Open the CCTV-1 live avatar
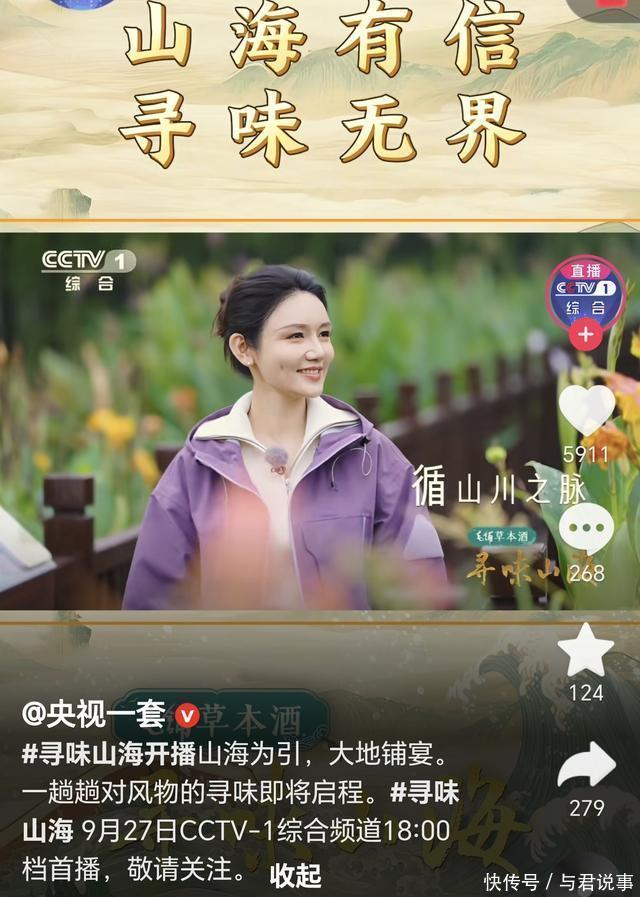This screenshot has width=640, height=897. (585, 293)
